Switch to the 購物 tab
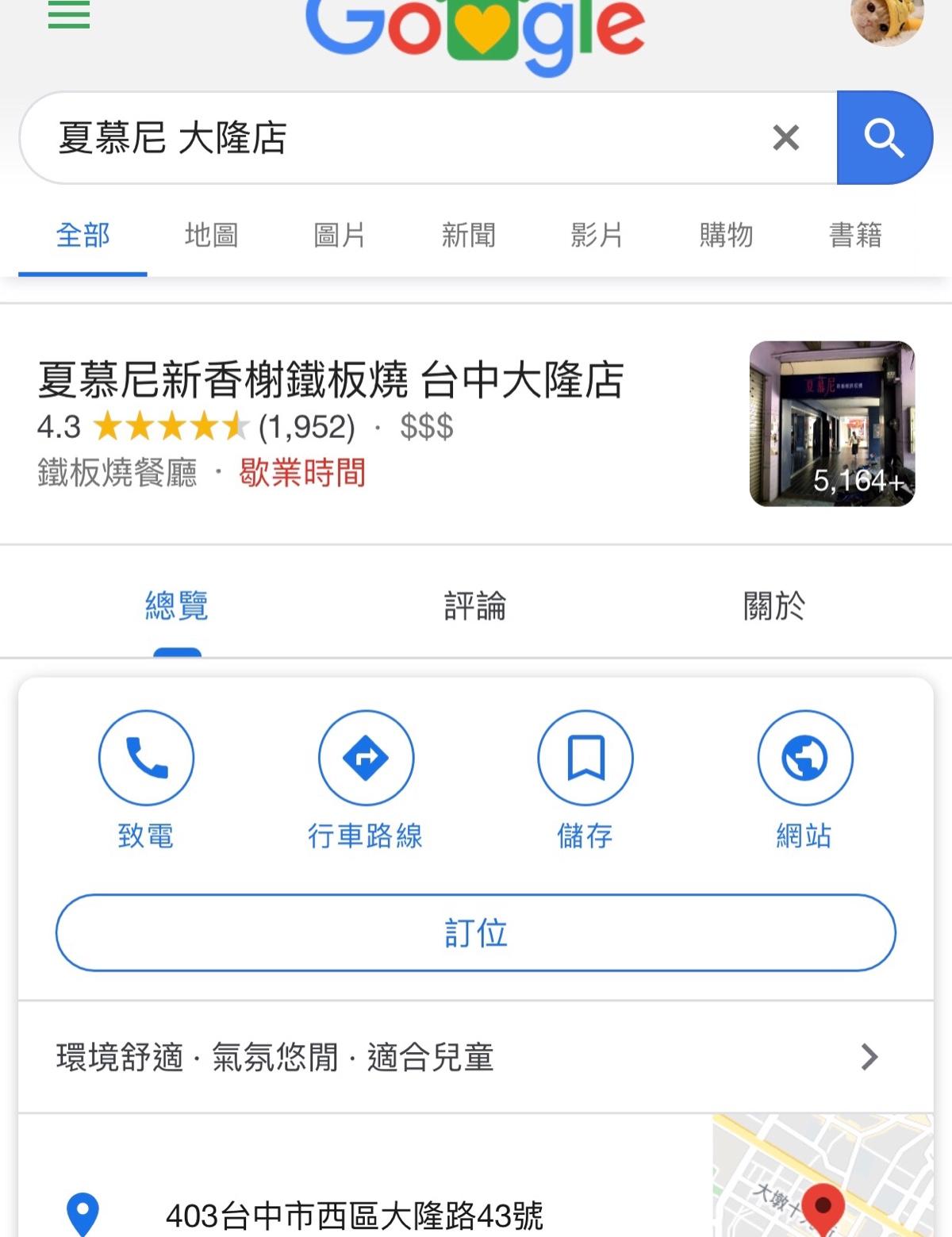The width and height of the screenshot is (952, 1237). tap(726, 236)
